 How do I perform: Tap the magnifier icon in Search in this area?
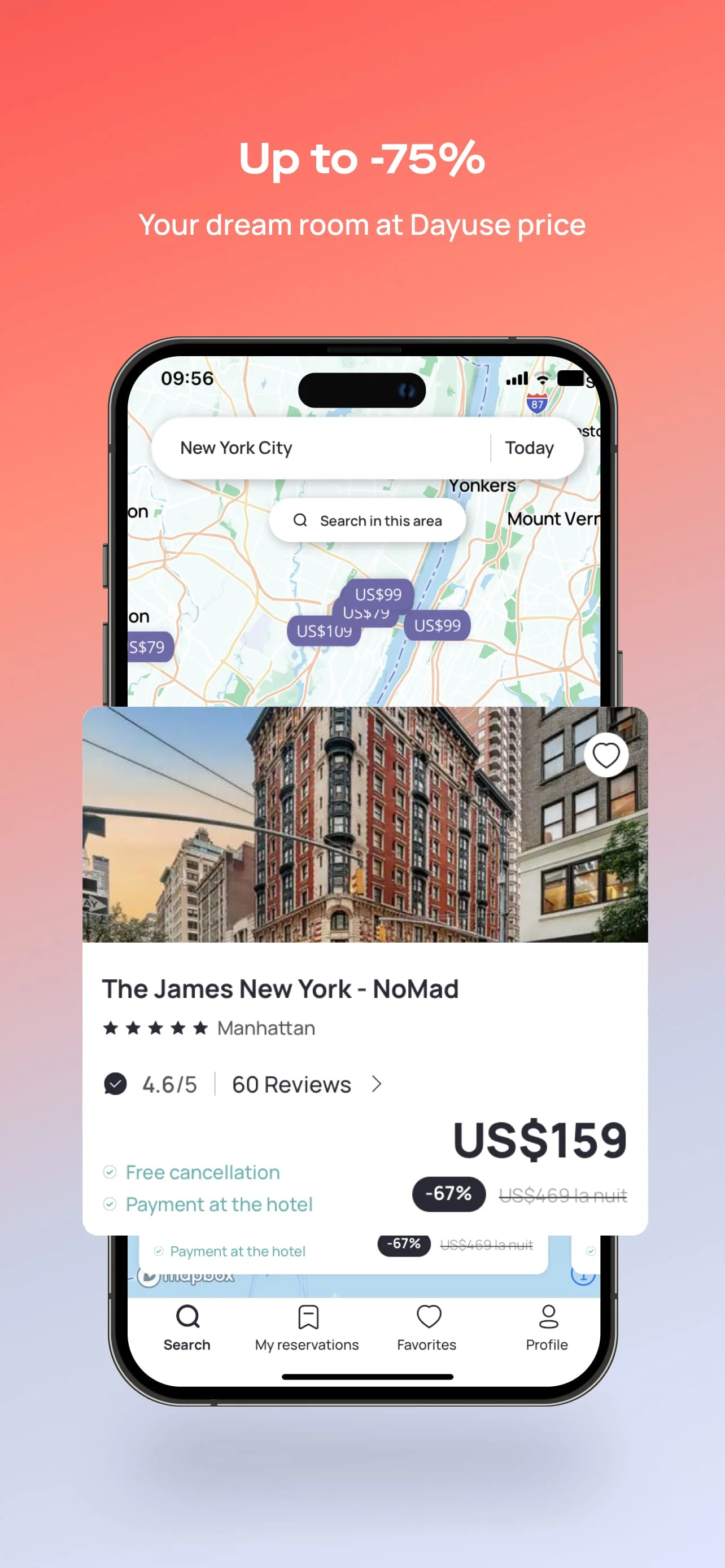(x=301, y=520)
